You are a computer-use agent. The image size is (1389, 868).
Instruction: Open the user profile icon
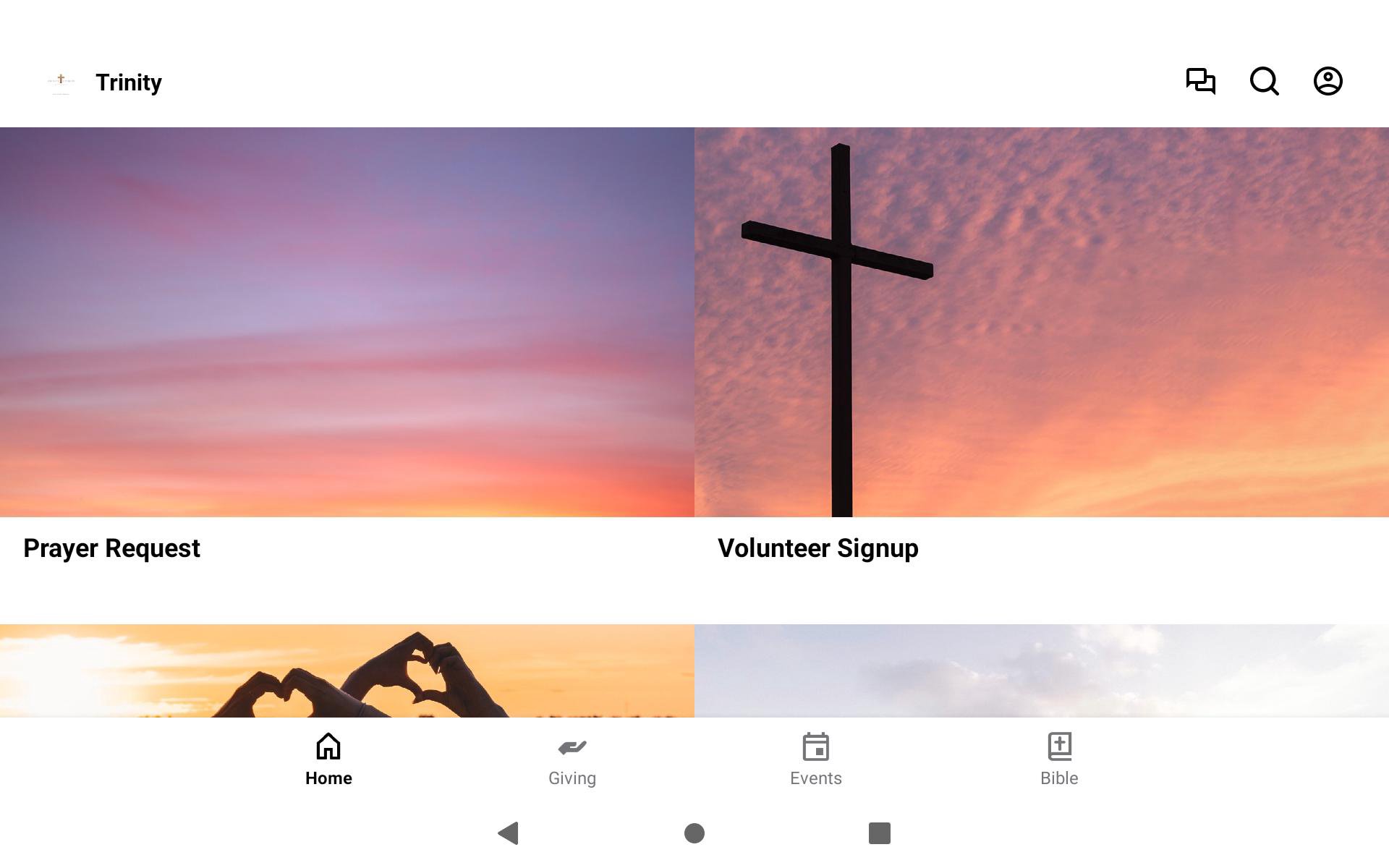pyautogui.click(x=1328, y=81)
